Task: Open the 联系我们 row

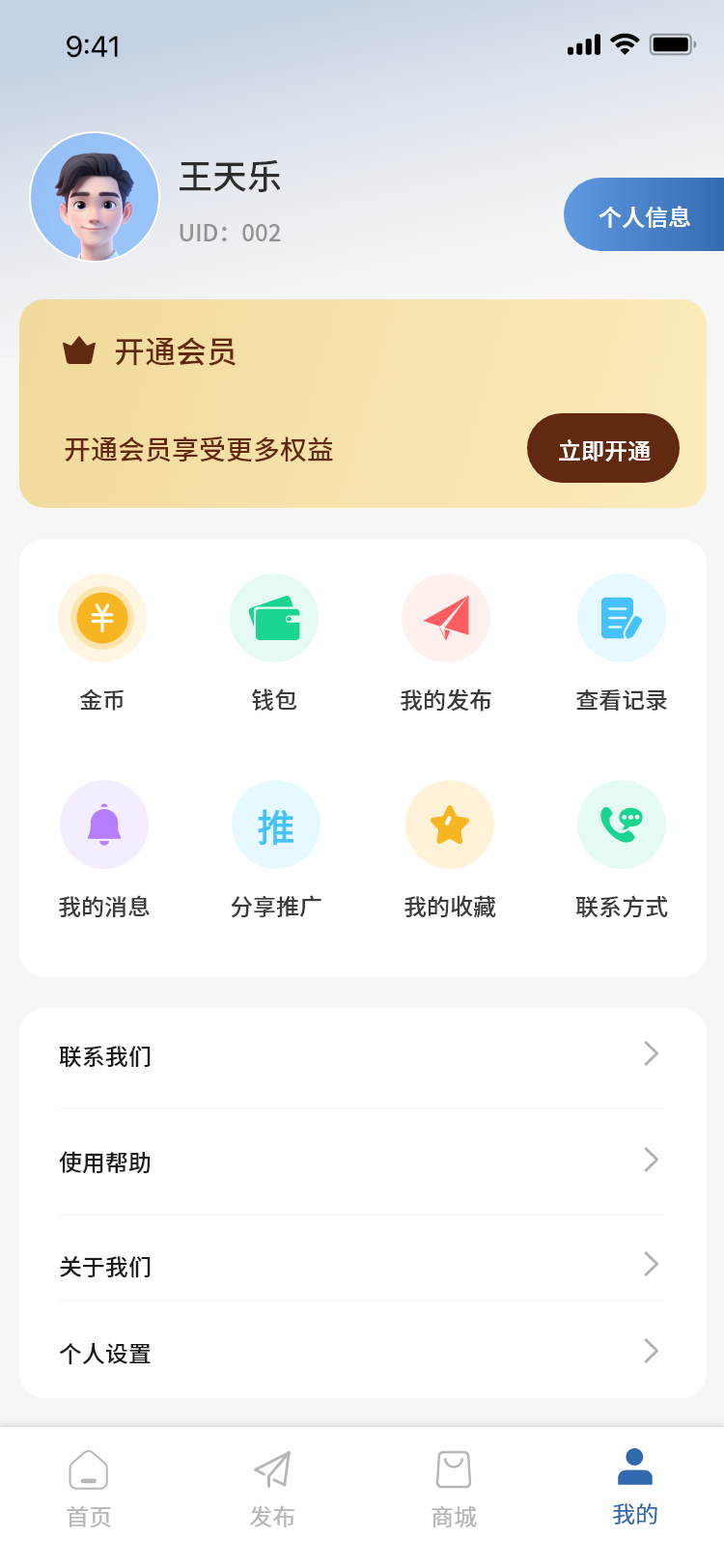Action: [362, 1056]
